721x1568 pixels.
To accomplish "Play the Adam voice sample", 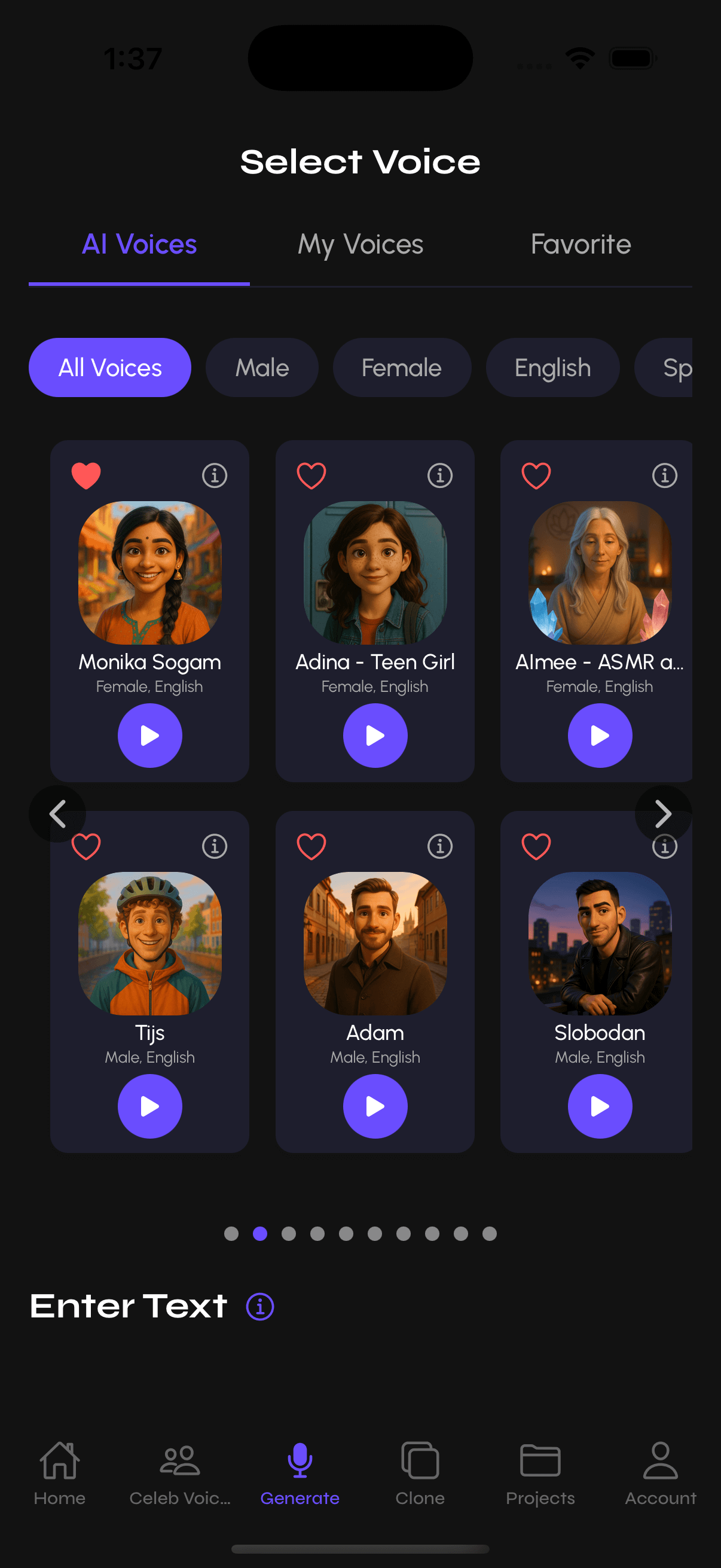I will click(375, 1105).
